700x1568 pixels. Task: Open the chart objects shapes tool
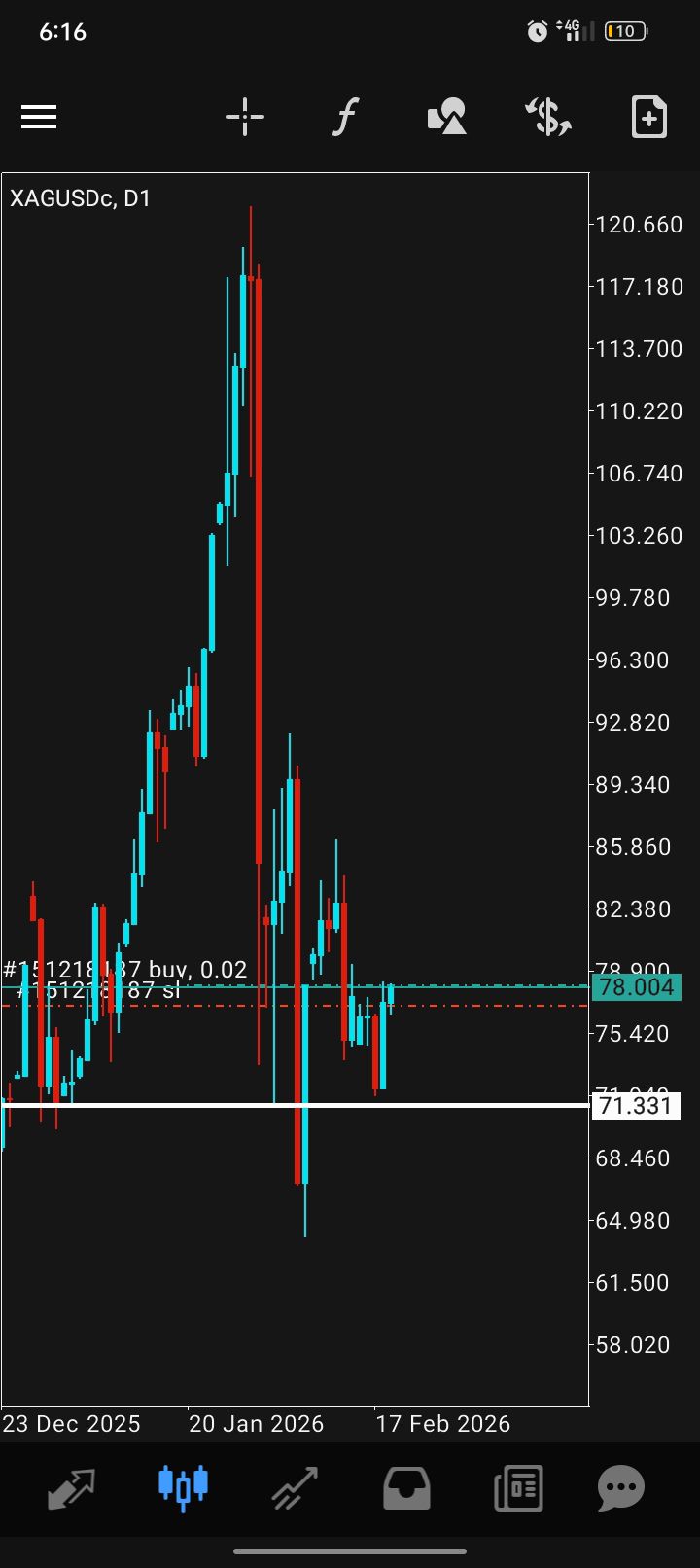(447, 118)
